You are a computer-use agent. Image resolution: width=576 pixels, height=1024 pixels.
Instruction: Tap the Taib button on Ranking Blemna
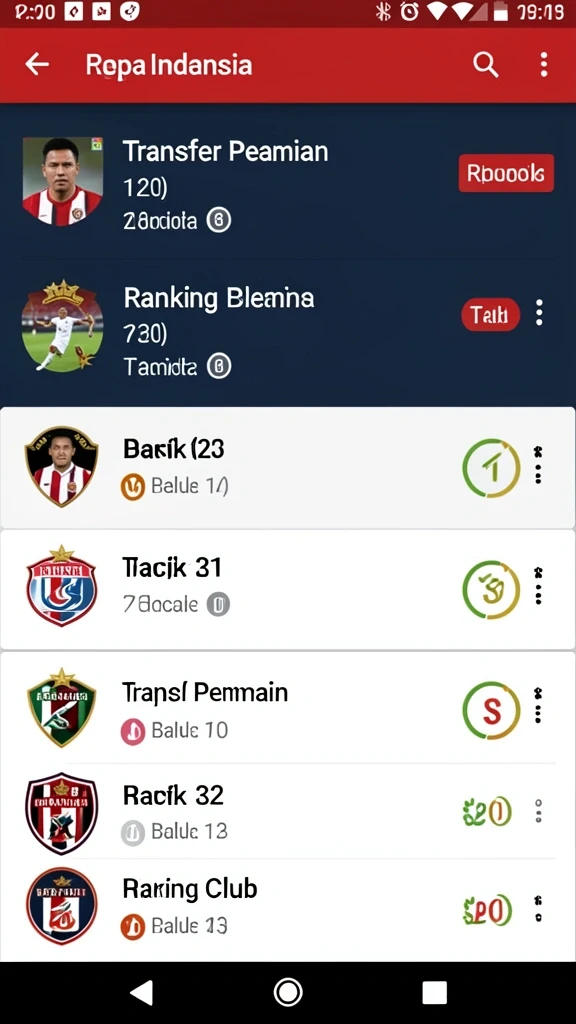(490, 315)
